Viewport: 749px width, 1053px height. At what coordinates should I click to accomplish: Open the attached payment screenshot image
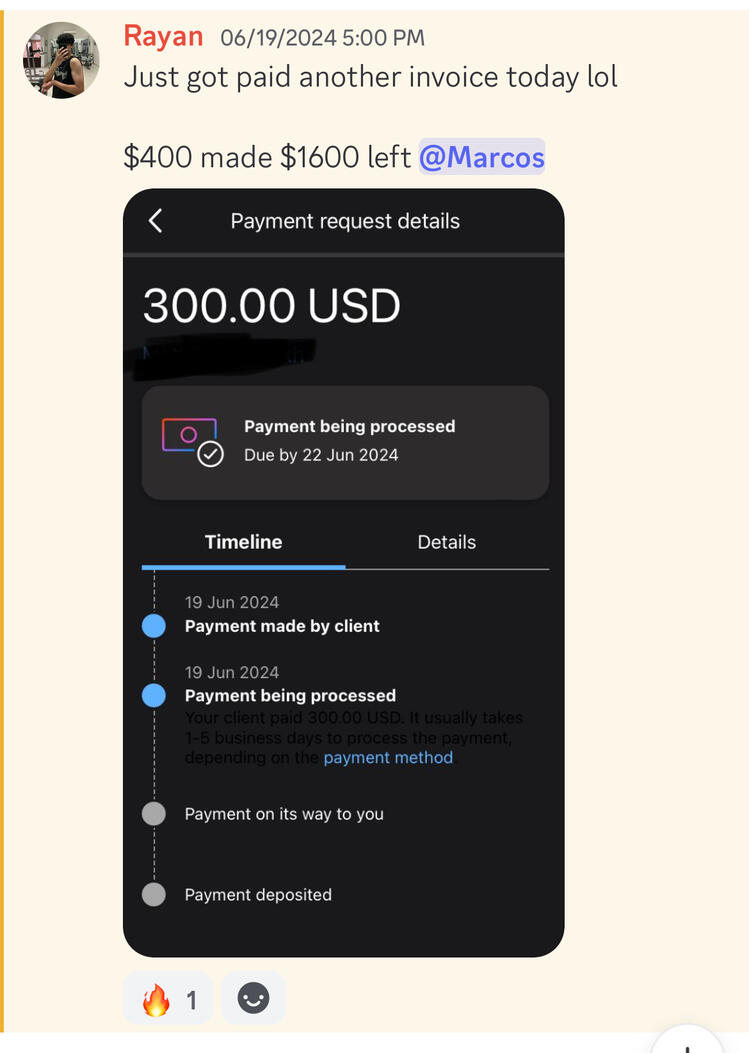343,572
